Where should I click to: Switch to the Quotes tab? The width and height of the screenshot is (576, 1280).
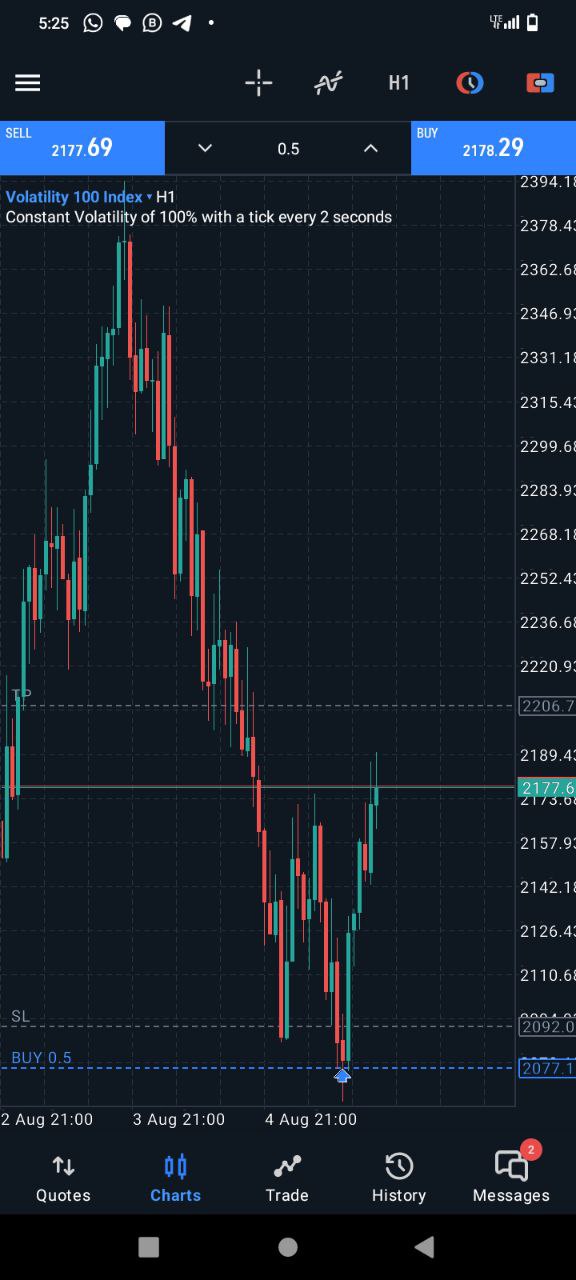pos(63,1178)
